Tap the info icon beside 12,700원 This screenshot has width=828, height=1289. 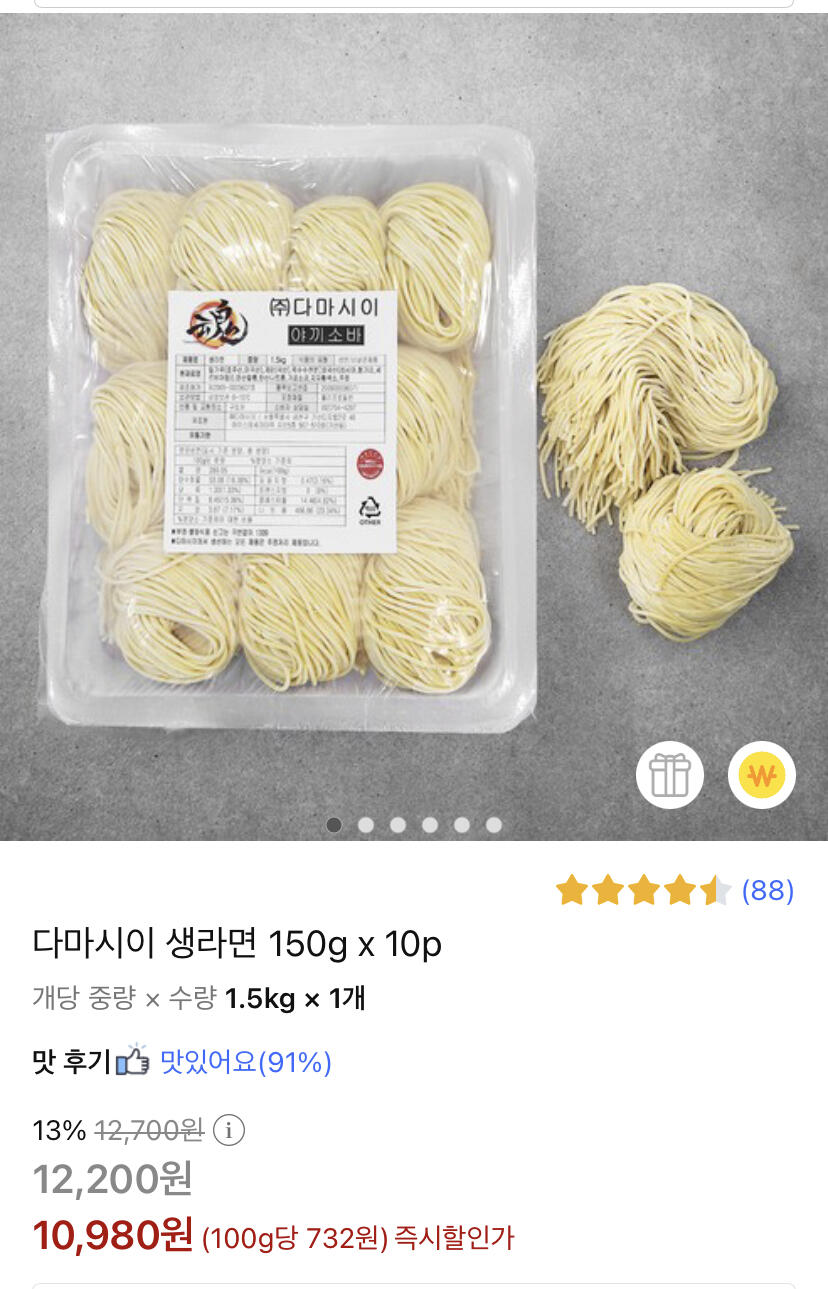click(x=229, y=1131)
